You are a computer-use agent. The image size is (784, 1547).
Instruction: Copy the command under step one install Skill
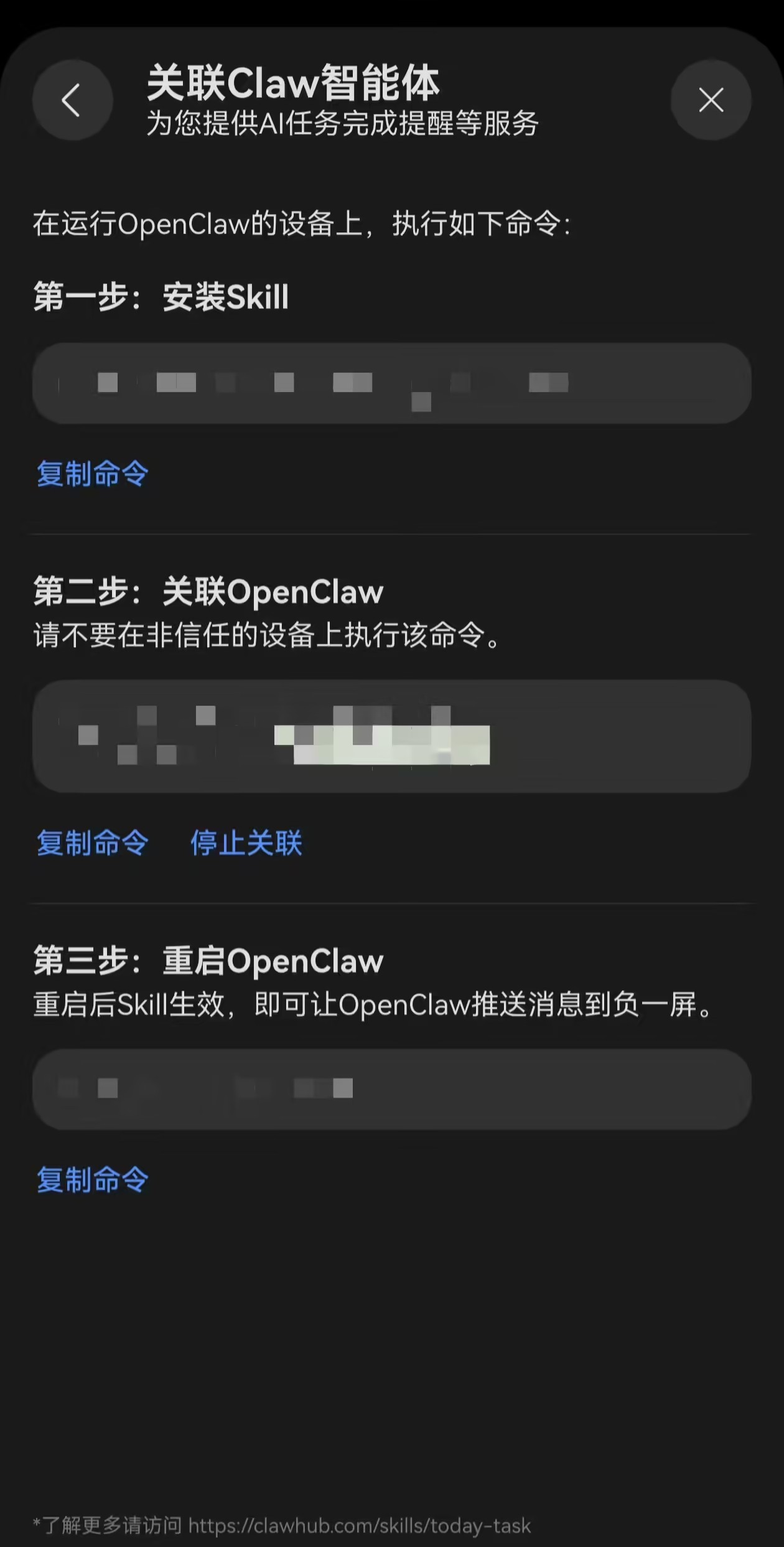(92, 474)
